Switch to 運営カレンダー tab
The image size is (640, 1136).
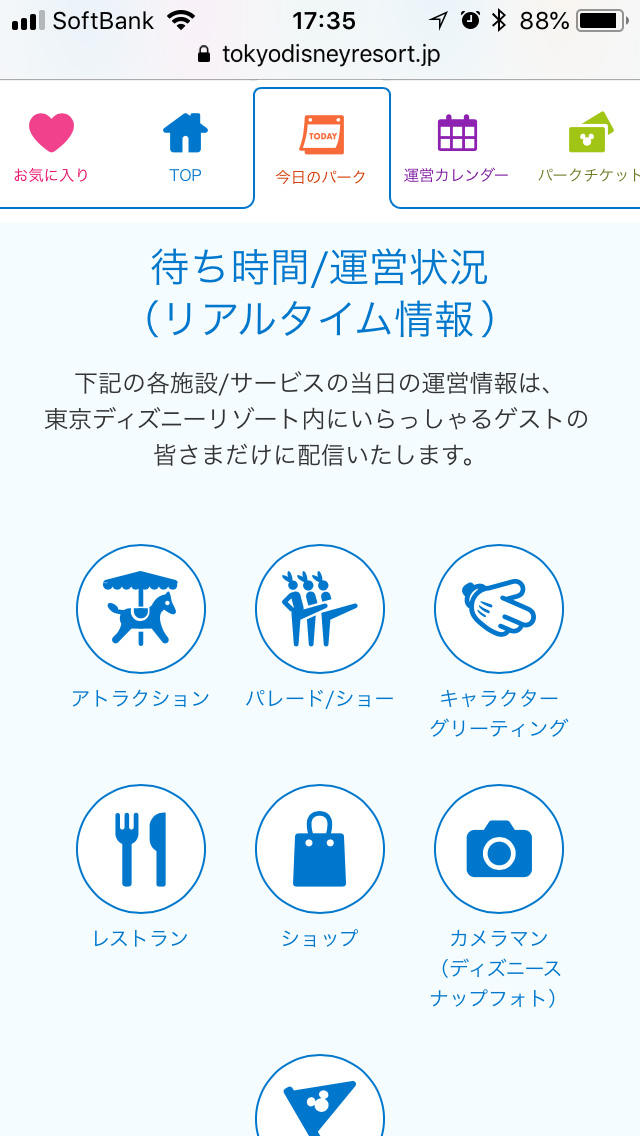tap(456, 147)
